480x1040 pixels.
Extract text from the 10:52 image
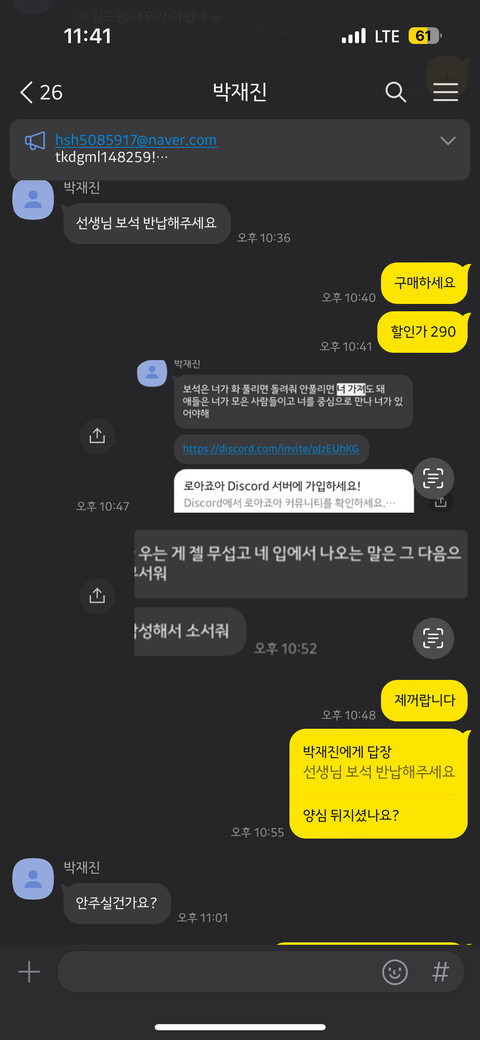coord(433,638)
